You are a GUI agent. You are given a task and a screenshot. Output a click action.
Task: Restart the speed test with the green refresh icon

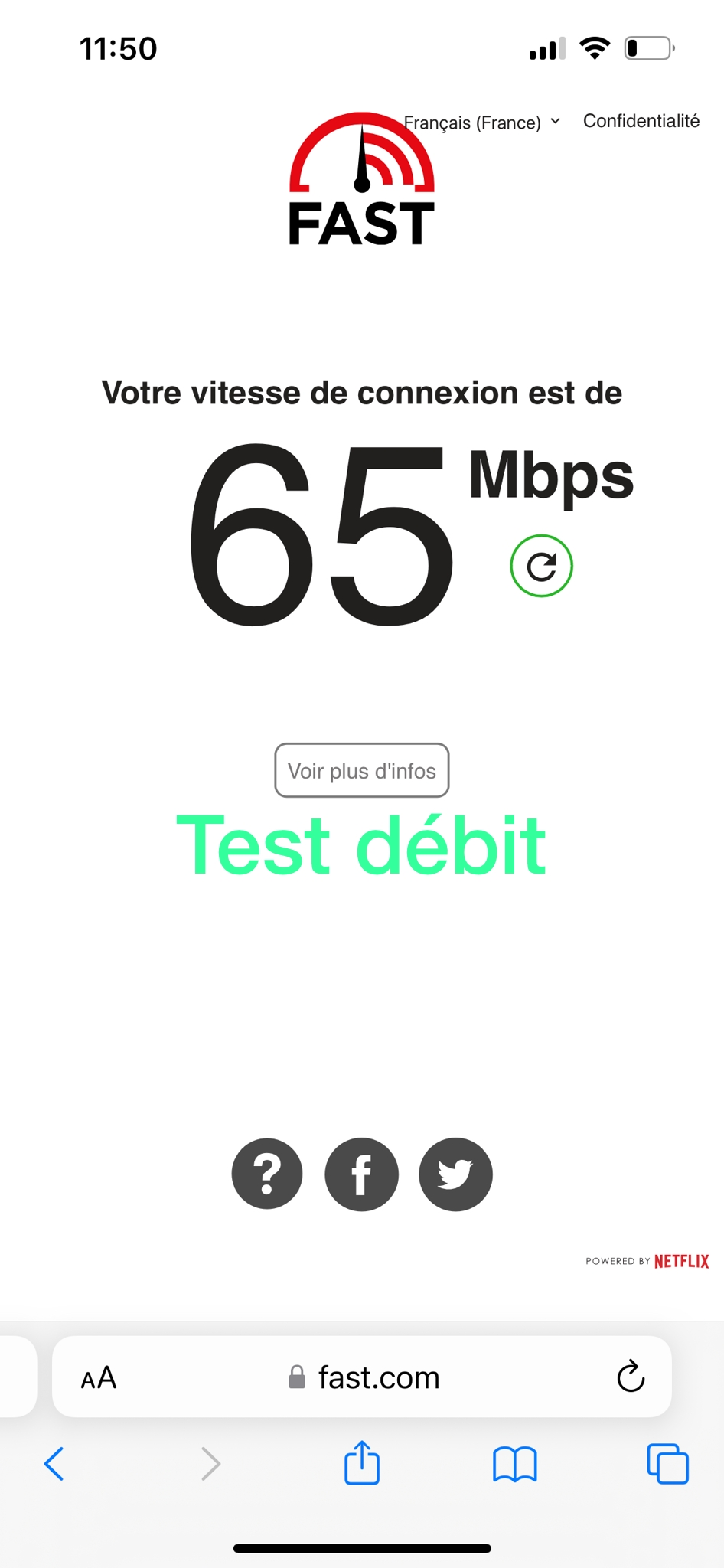click(x=541, y=566)
